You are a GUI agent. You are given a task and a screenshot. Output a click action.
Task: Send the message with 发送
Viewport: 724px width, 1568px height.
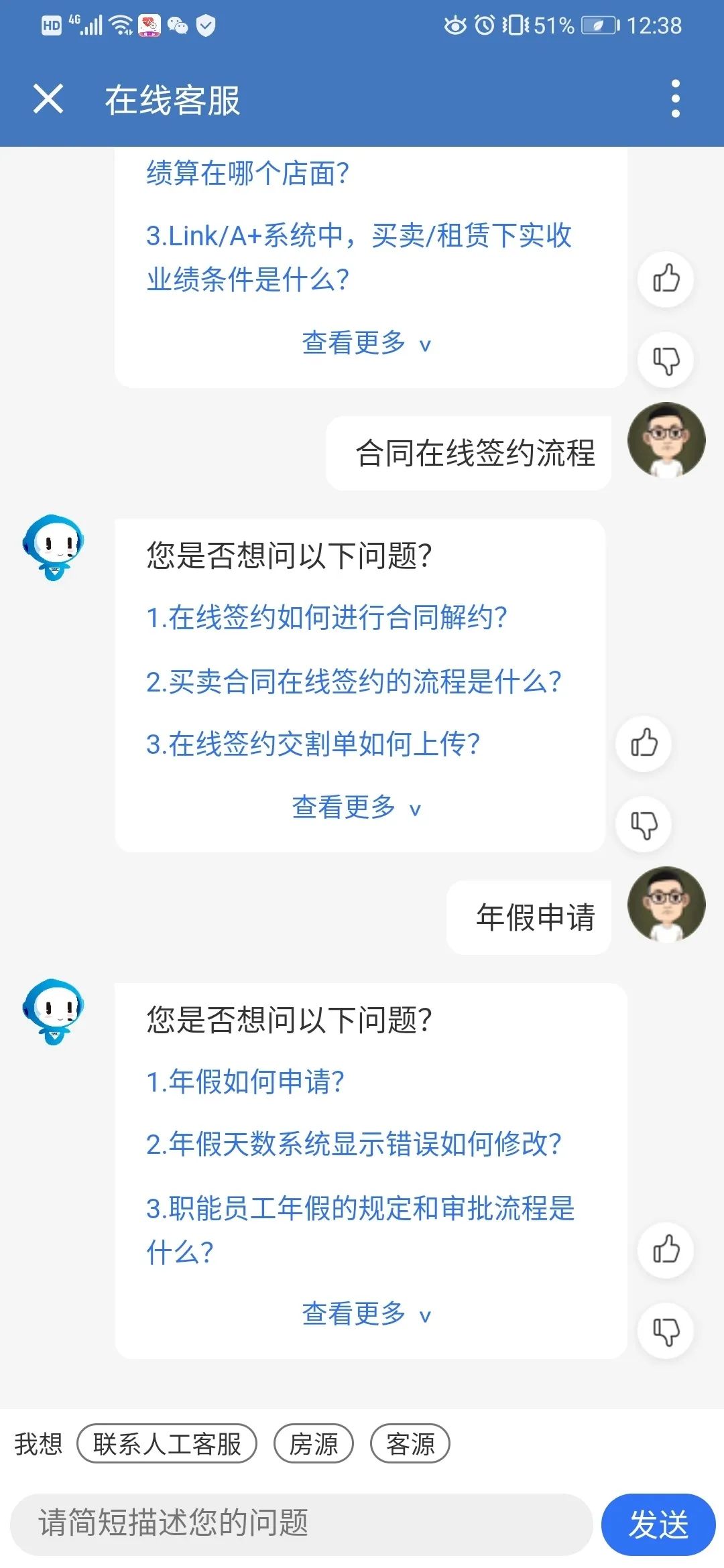(x=658, y=1524)
